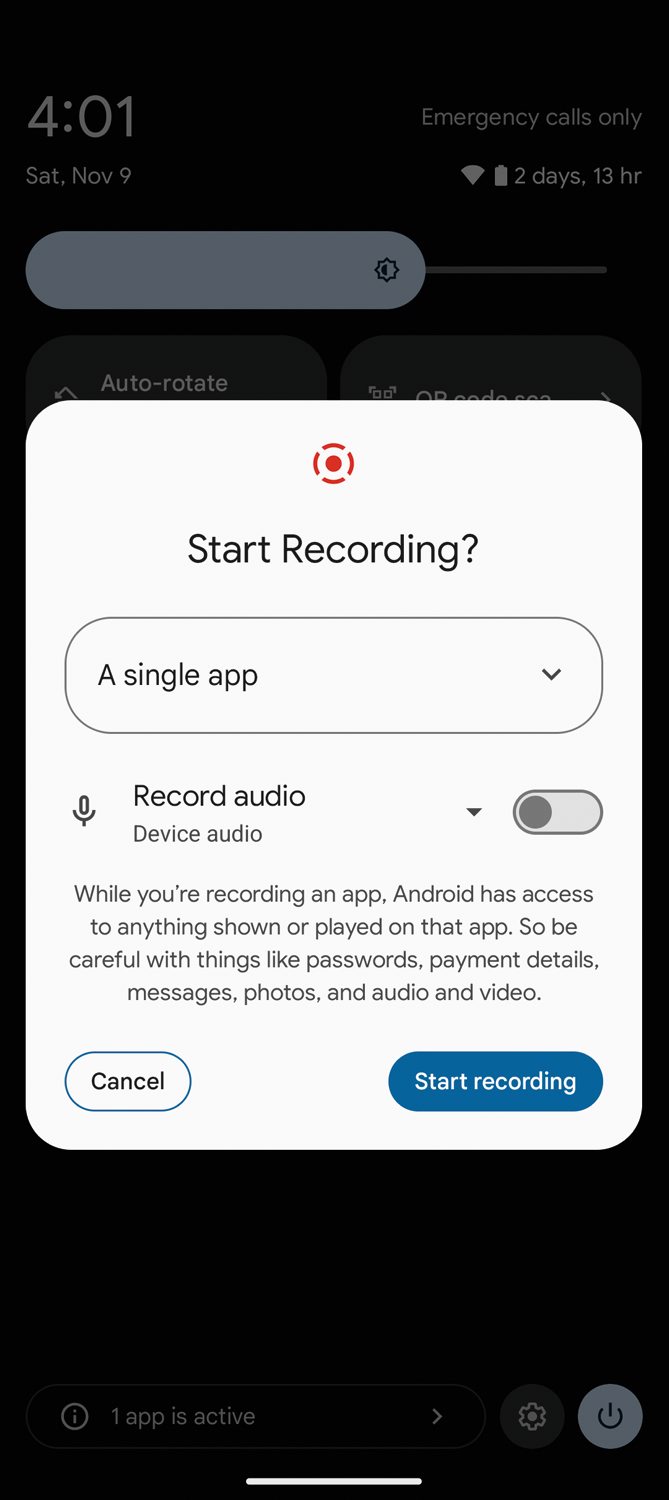This screenshot has width=669, height=1500.
Task: Tap the Start recording button
Action: [x=495, y=1081]
